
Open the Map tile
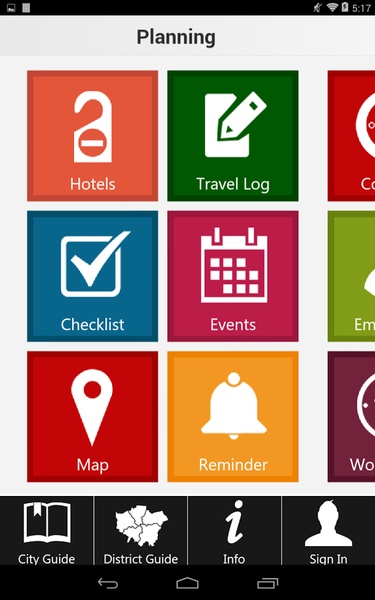point(92,416)
